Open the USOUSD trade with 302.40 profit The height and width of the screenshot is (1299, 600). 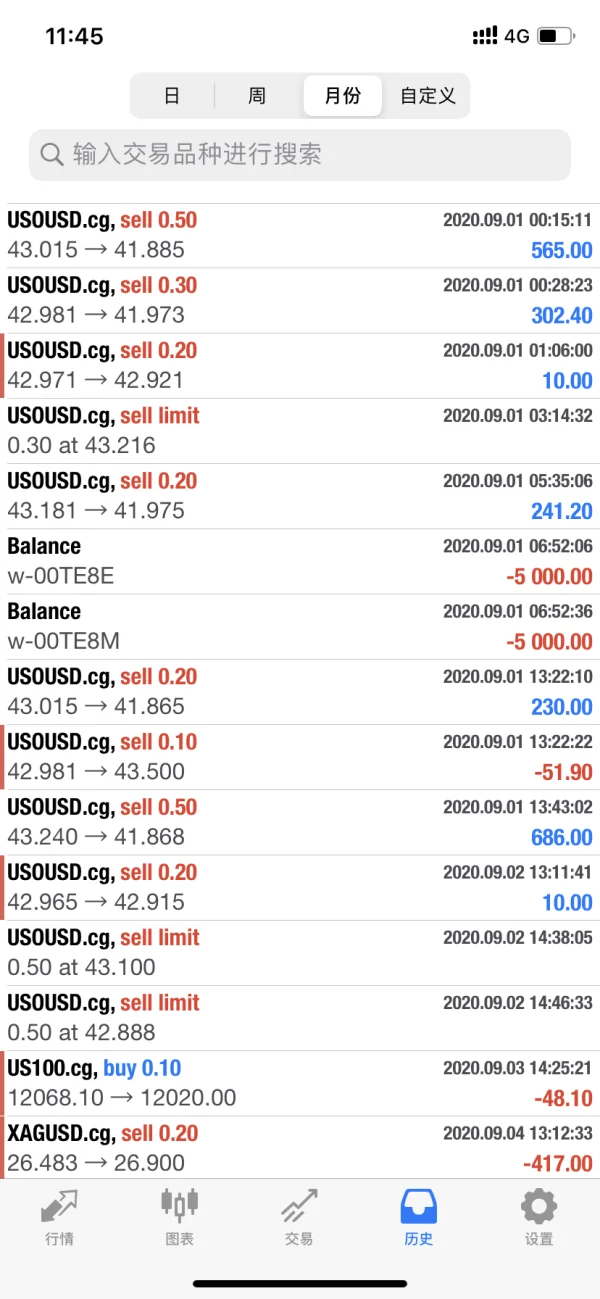pyautogui.click(x=300, y=300)
